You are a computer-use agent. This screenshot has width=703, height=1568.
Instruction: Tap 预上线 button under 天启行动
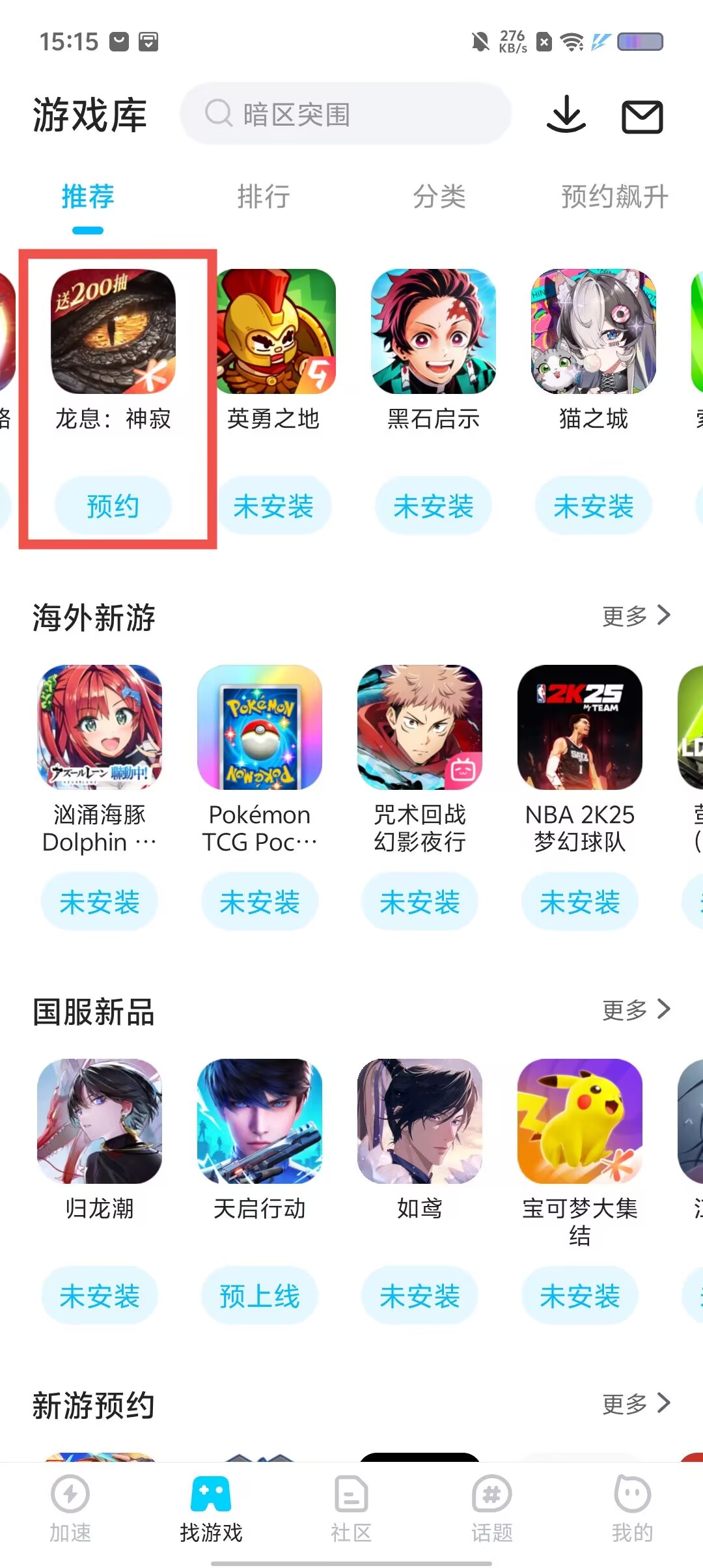pyautogui.click(x=260, y=1296)
